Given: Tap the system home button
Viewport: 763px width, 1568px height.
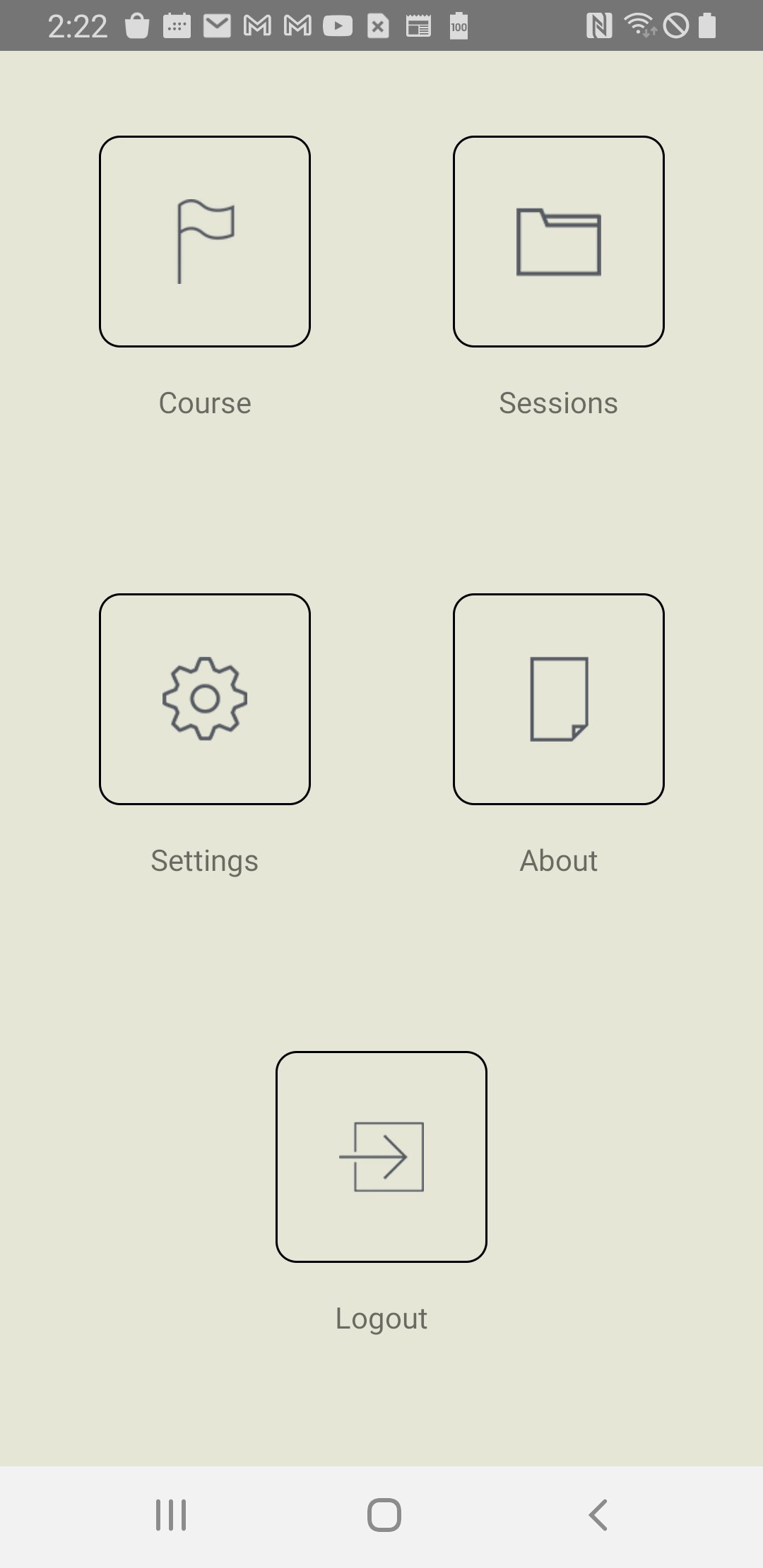Looking at the screenshot, I should click(384, 1514).
